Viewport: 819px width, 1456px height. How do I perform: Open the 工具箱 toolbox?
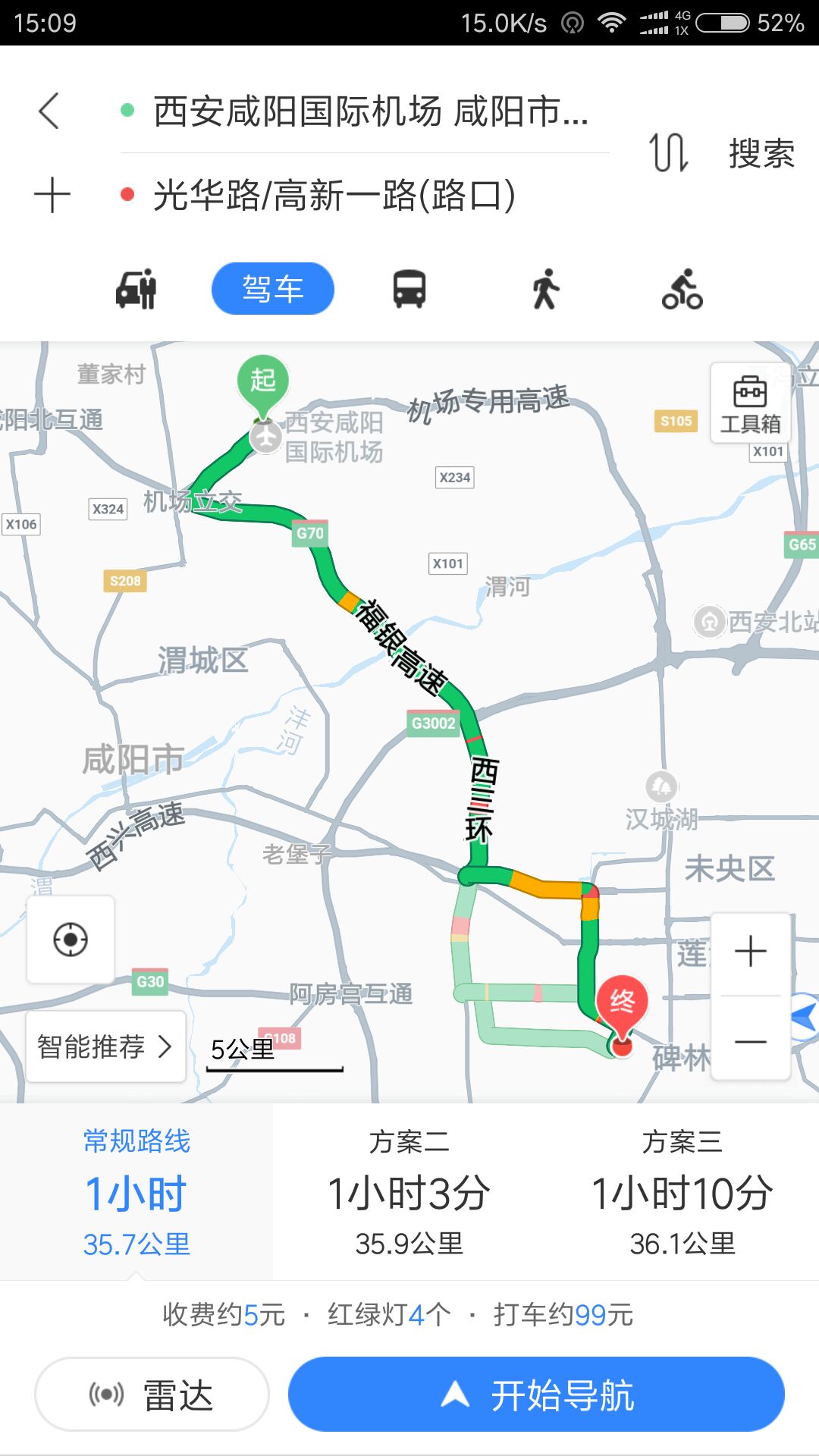[x=750, y=403]
